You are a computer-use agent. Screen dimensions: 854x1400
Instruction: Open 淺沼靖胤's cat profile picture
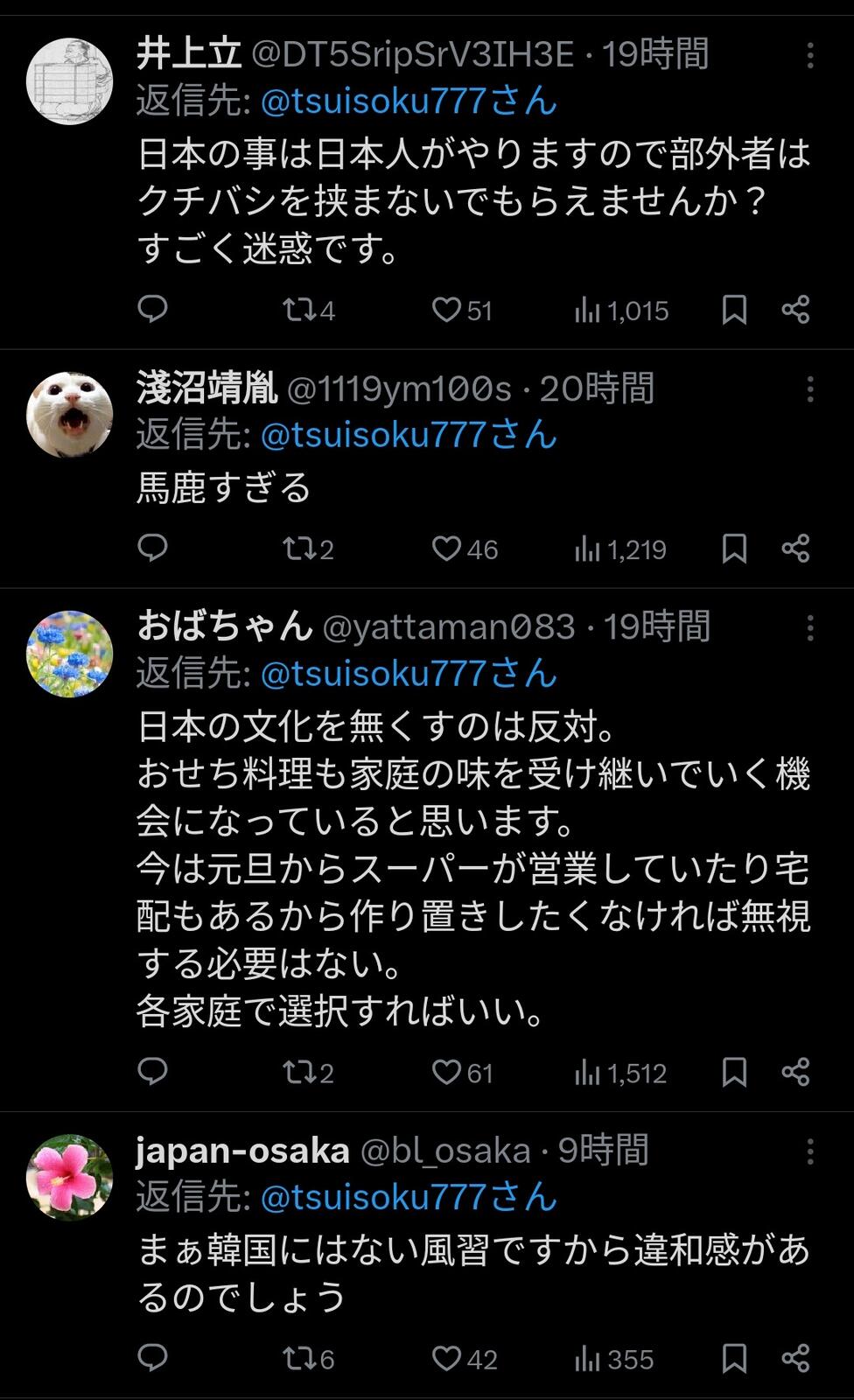[70, 415]
